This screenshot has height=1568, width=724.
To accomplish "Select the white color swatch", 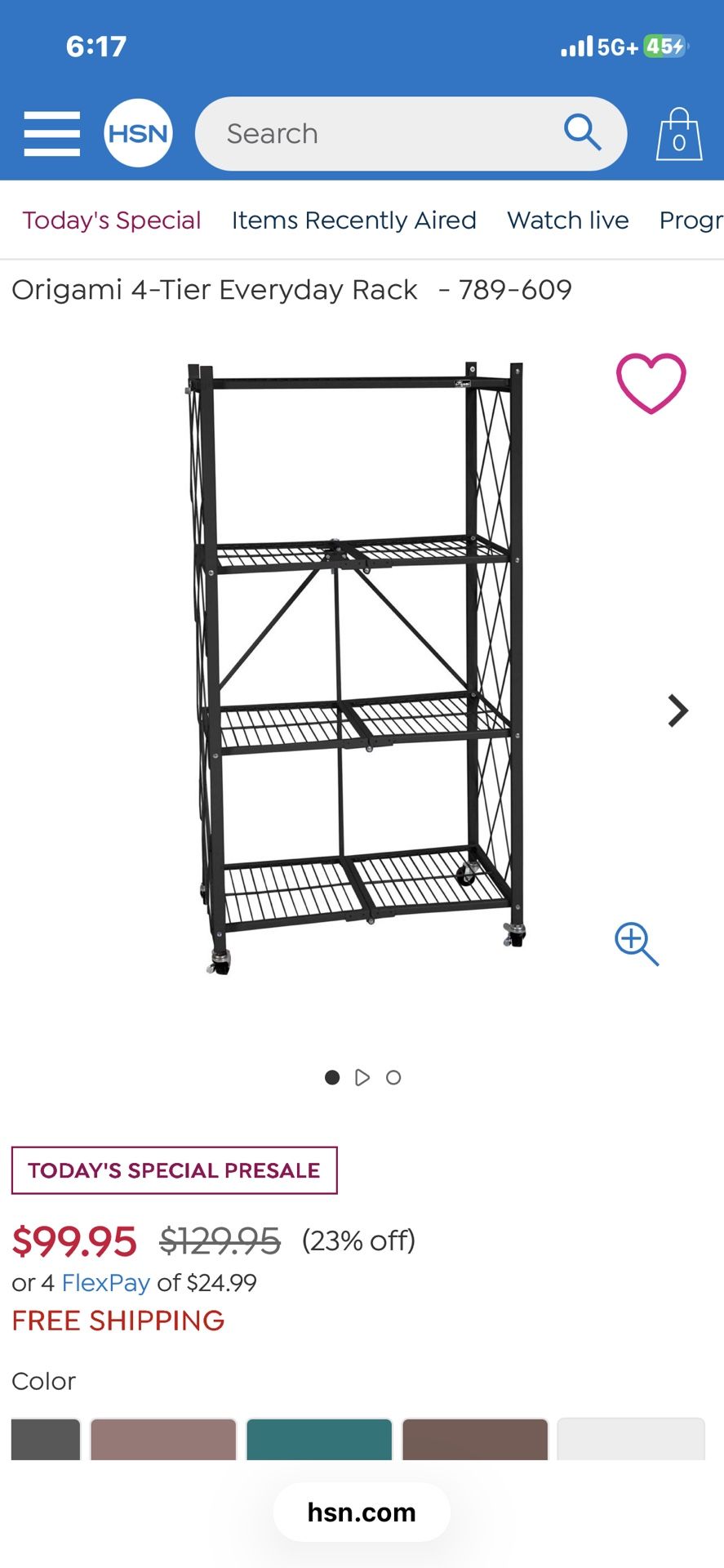I will pos(631,1439).
